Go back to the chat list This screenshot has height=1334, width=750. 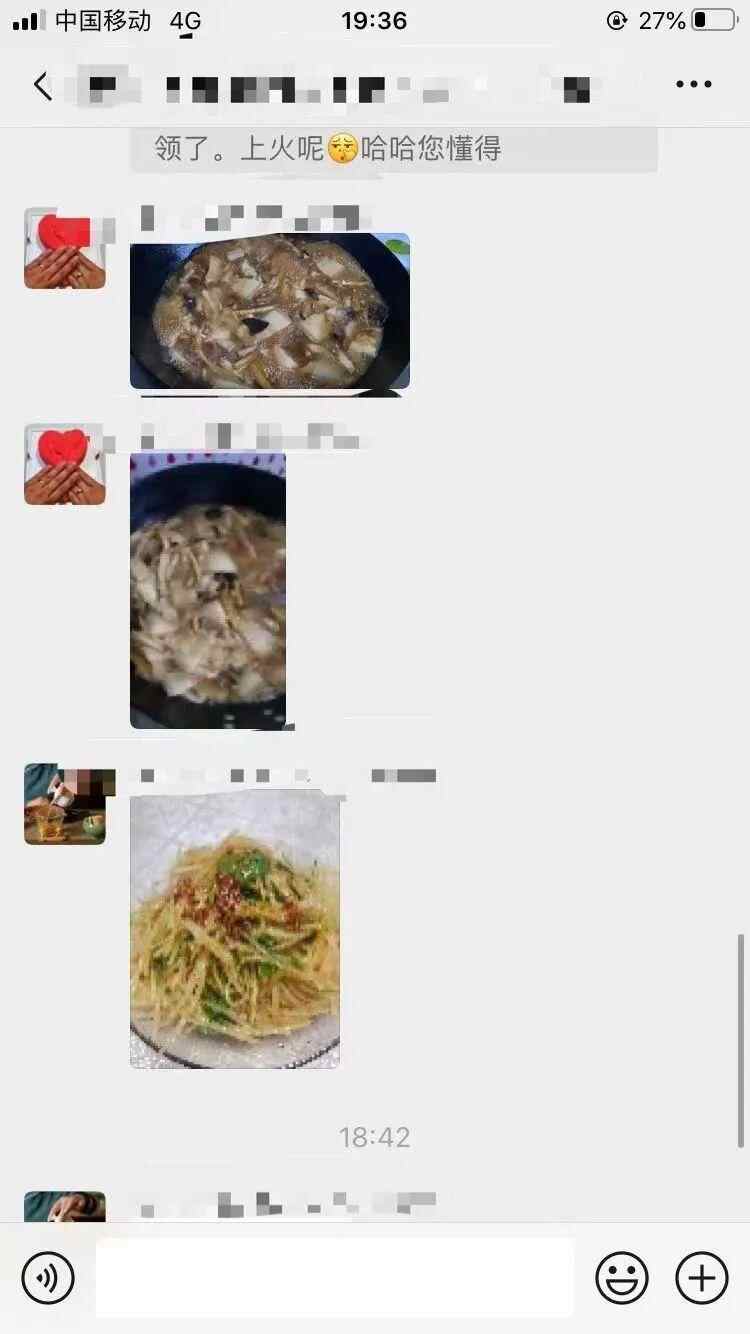(42, 86)
